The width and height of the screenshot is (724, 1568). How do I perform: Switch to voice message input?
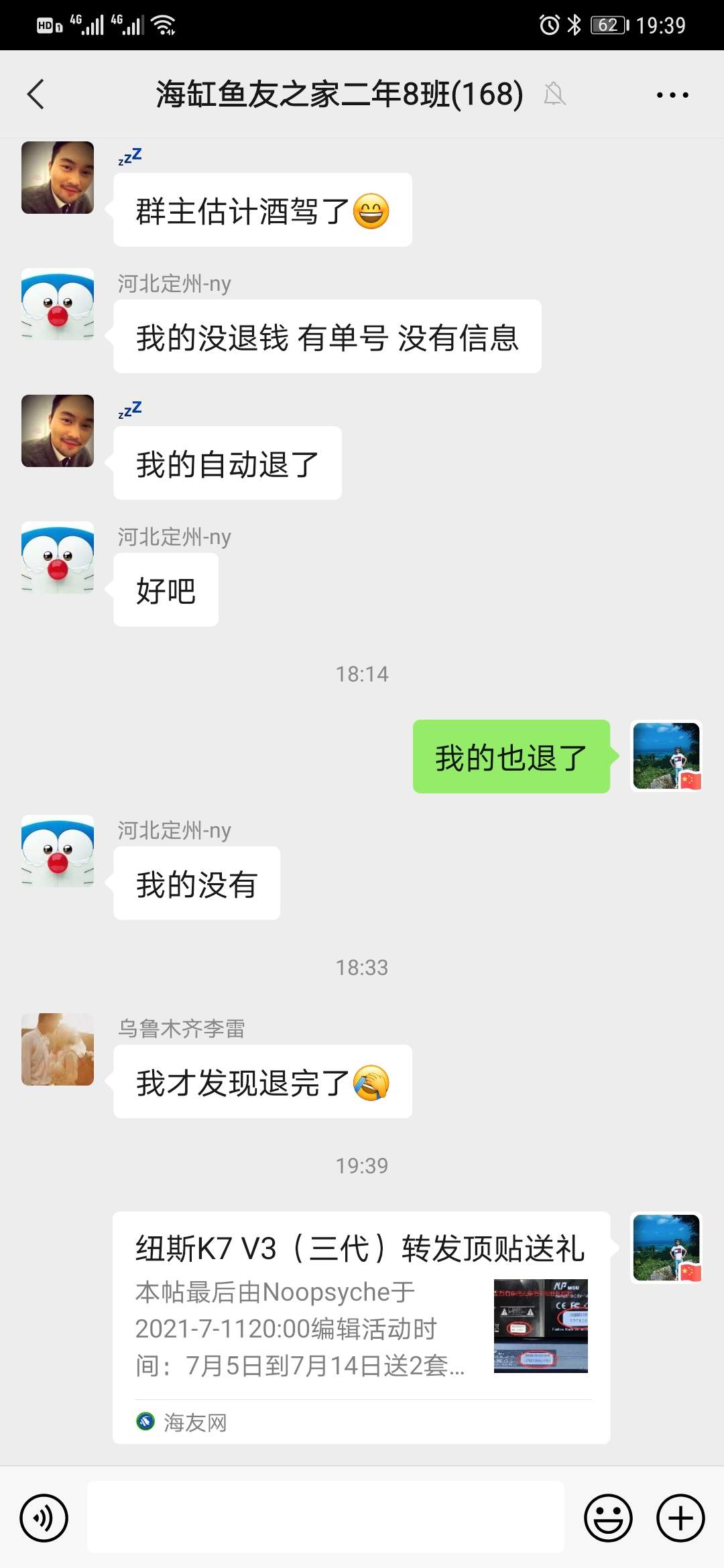44,1518
